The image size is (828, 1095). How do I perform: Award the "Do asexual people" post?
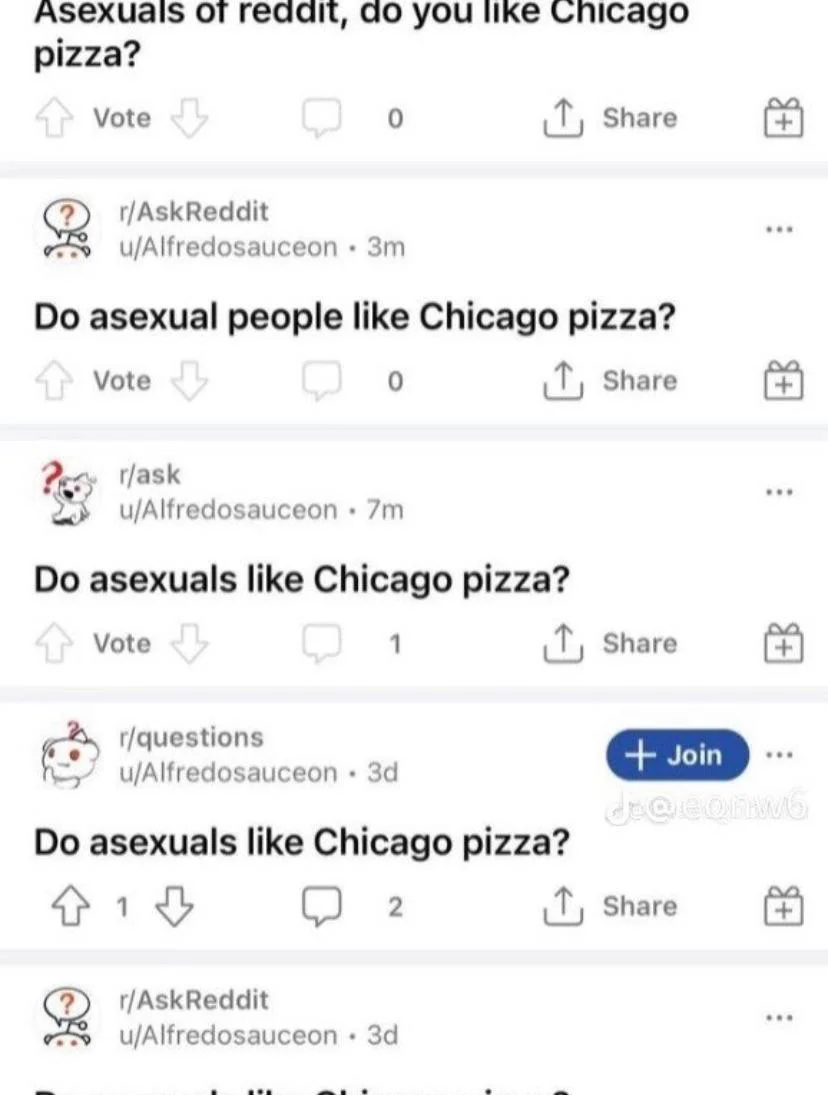pyautogui.click(x=785, y=382)
